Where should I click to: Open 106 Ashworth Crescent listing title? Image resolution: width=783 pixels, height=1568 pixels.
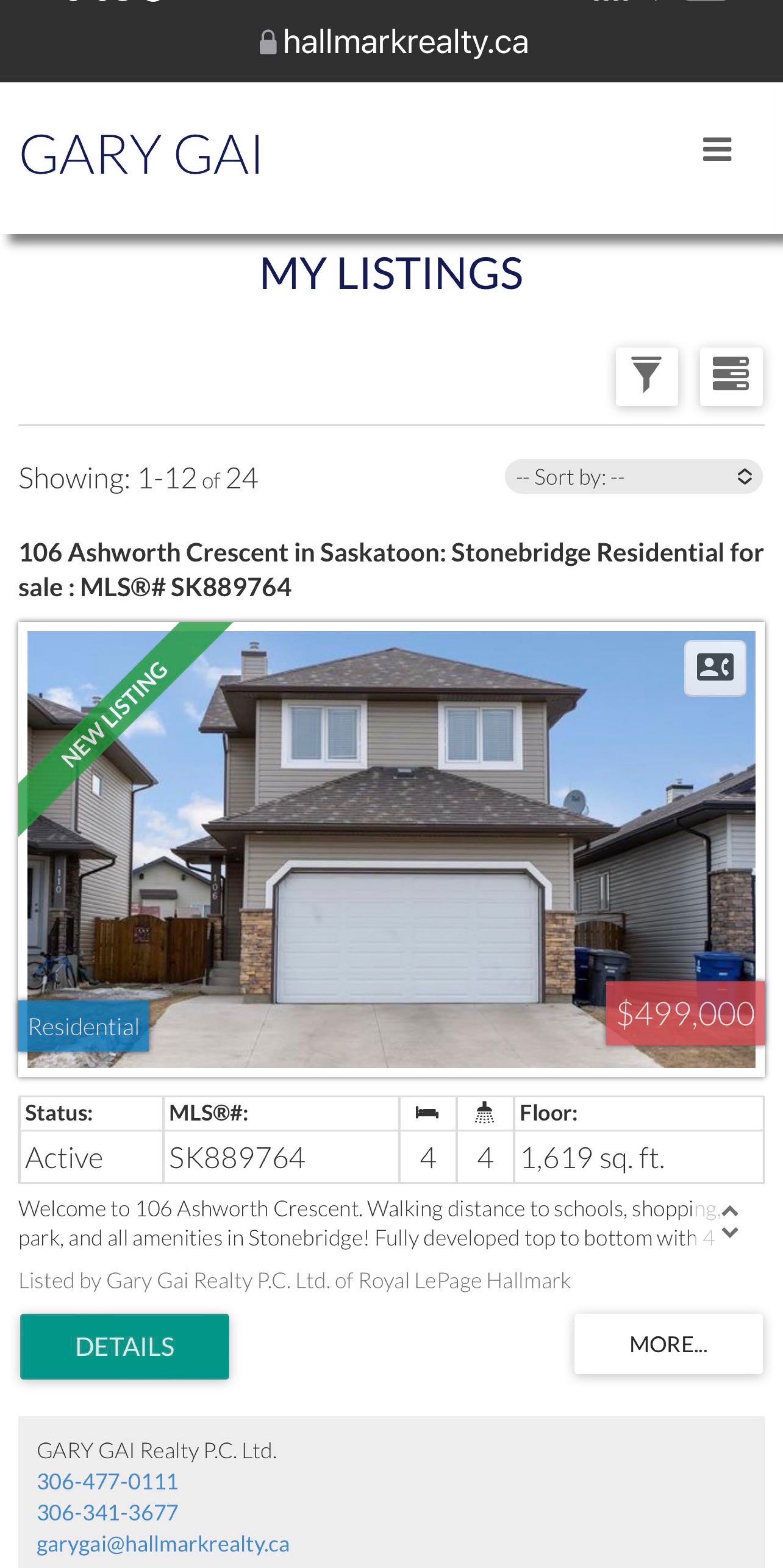click(390, 569)
